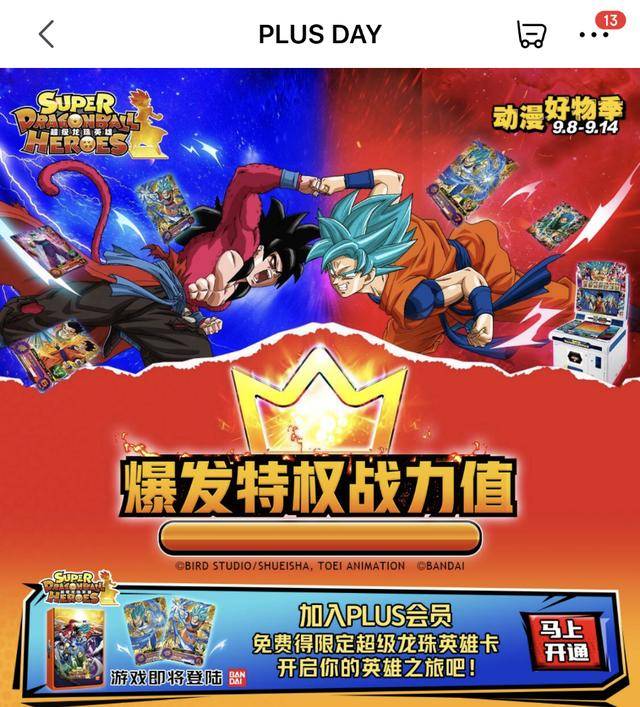Open the overflow menu with badge
Image resolution: width=640 pixels, height=707 pixels.
[594, 34]
